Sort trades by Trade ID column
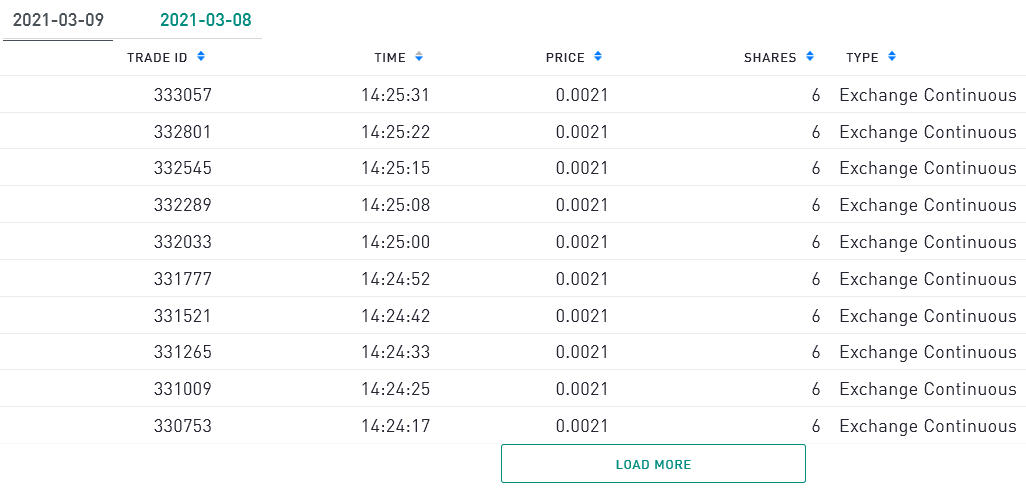Screen dimensions: 1026x492 click(x=166, y=57)
